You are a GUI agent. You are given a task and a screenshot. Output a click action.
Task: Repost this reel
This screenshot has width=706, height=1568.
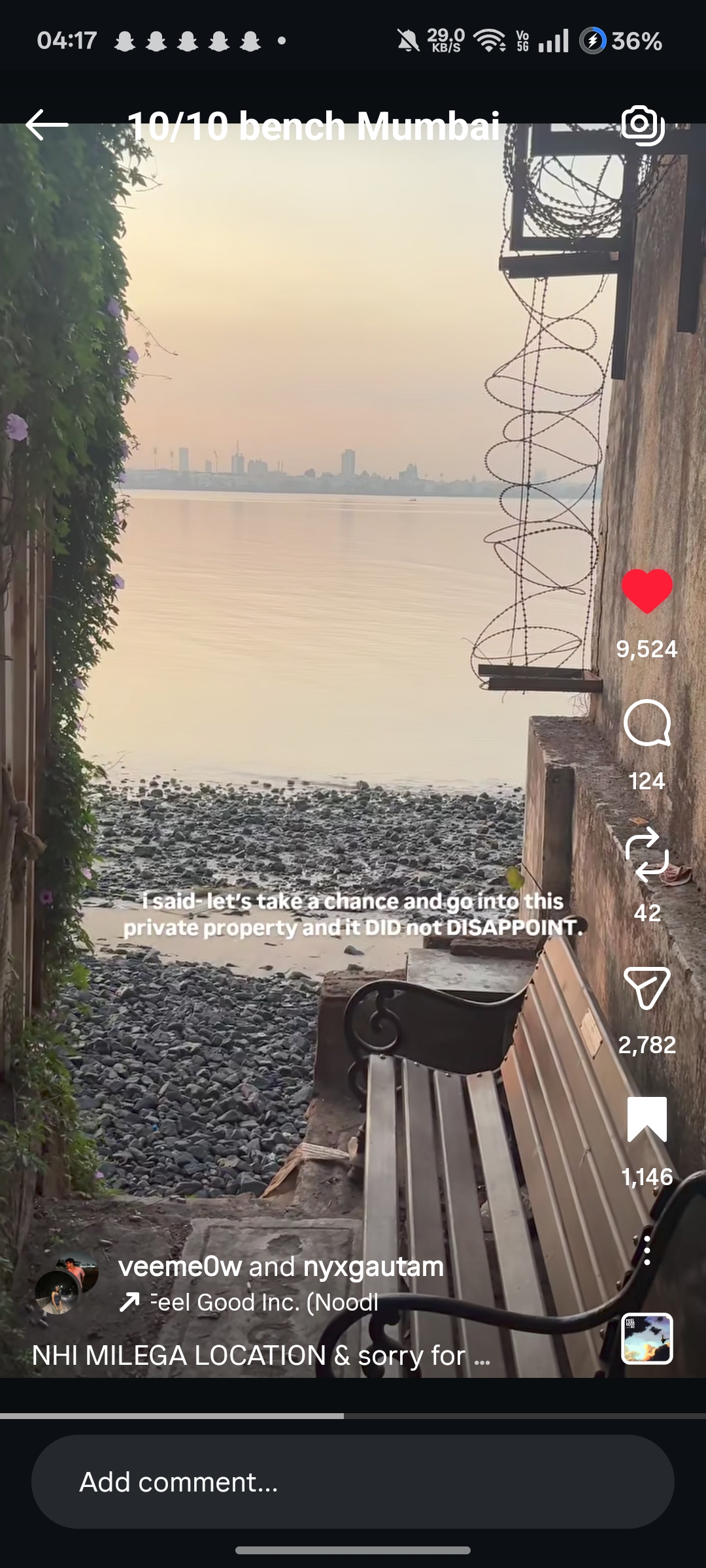pyautogui.click(x=647, y=855)
